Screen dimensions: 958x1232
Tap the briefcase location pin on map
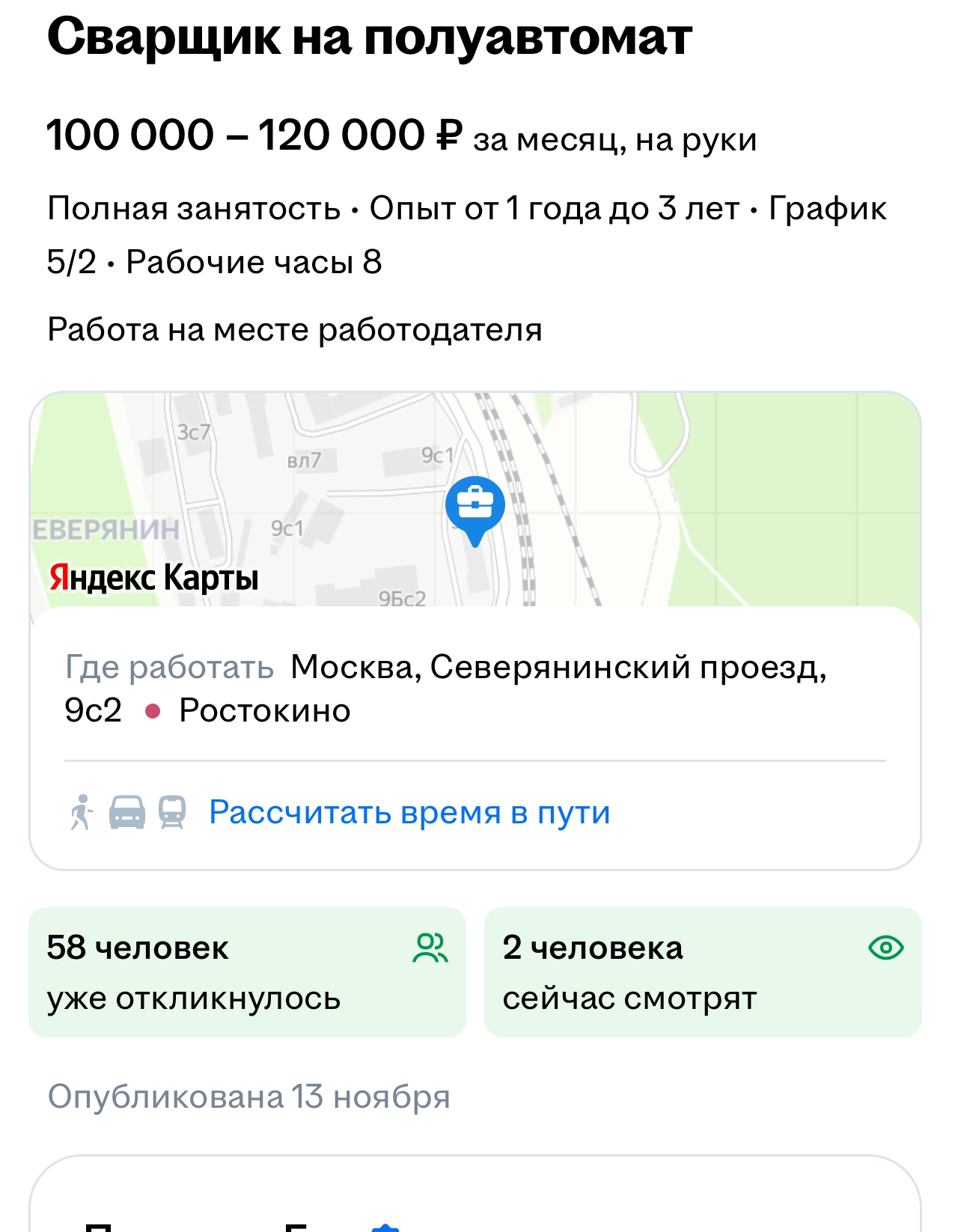coord(475,506)
